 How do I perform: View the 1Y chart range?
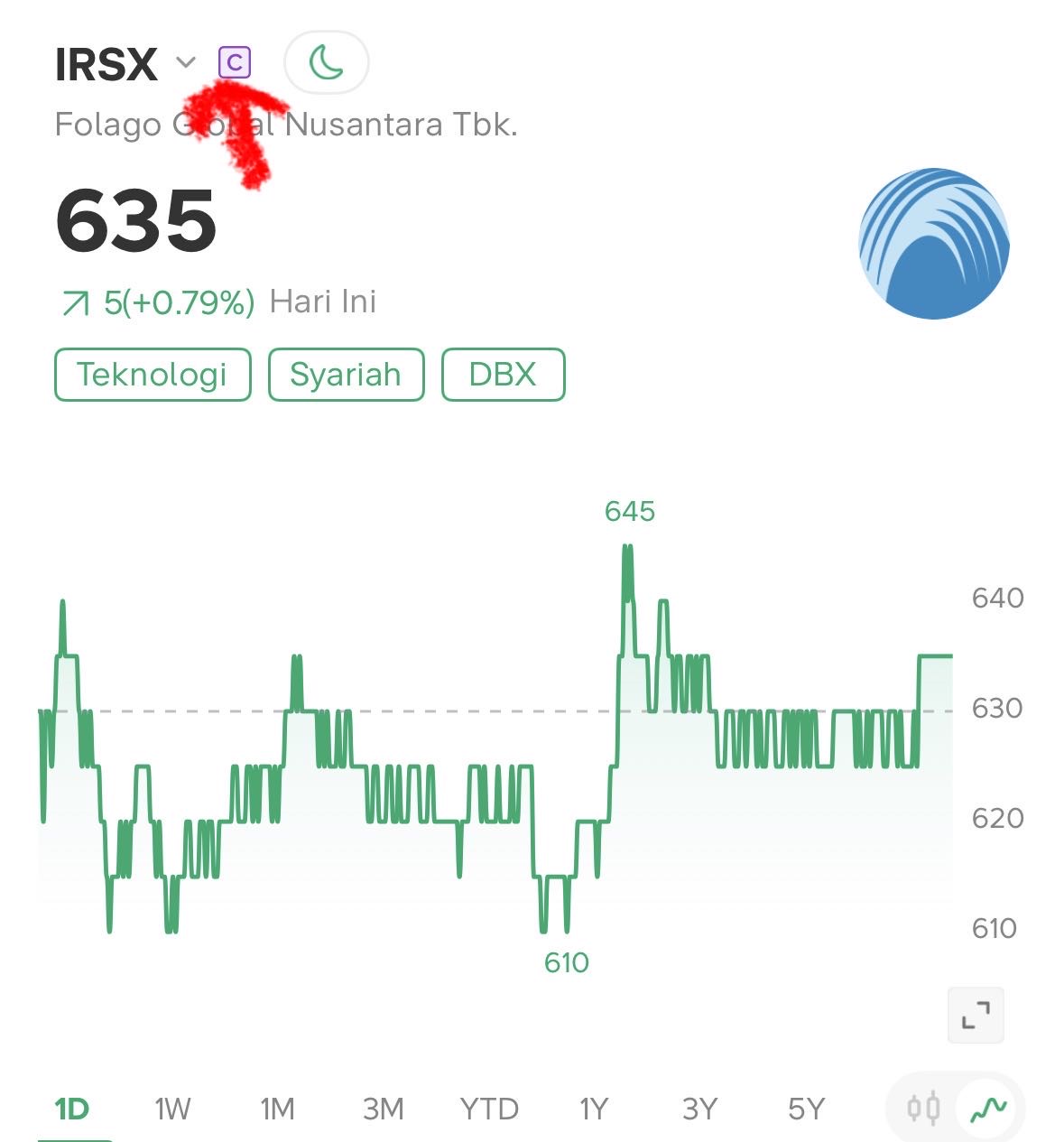(594, 1109)
